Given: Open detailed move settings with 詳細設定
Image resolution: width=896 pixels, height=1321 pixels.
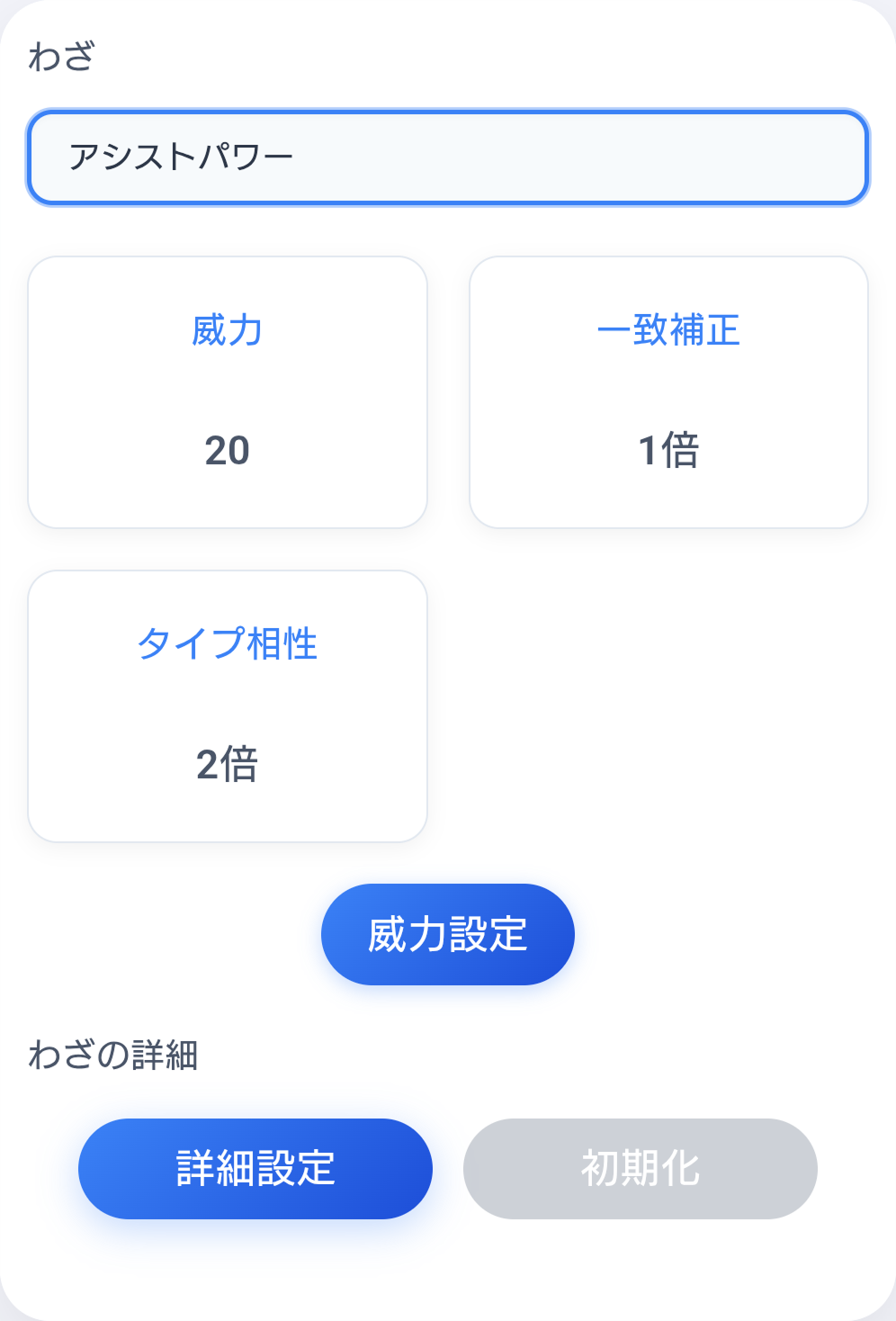Looking at the screenshot, I should click(255, 1168).
